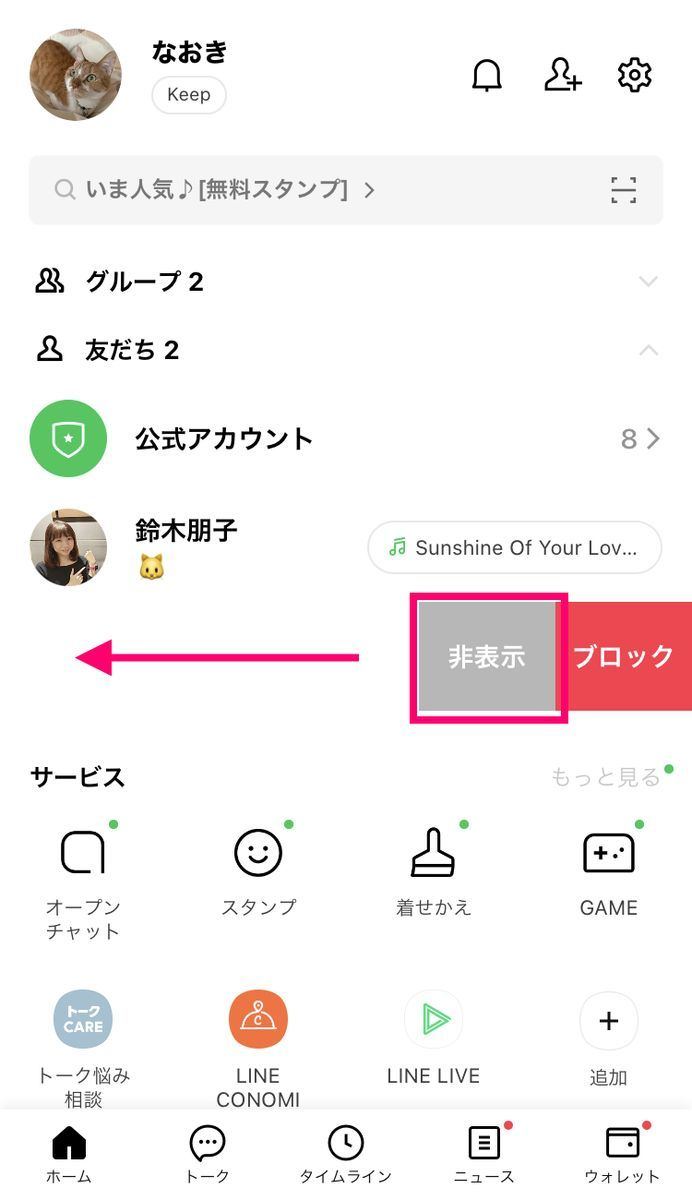Tap the Sunshine Of Your Love music chip
This screenshot has width=692, height=1200.
(x=515, y=547)
